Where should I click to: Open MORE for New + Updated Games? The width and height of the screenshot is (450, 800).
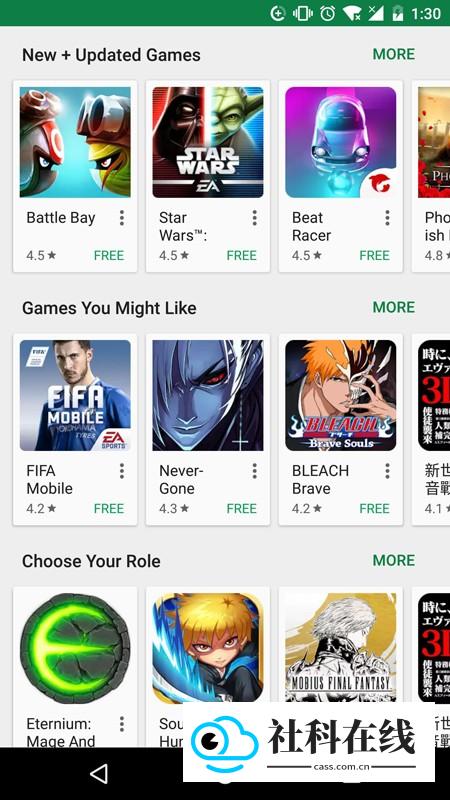tap(393, 54)
